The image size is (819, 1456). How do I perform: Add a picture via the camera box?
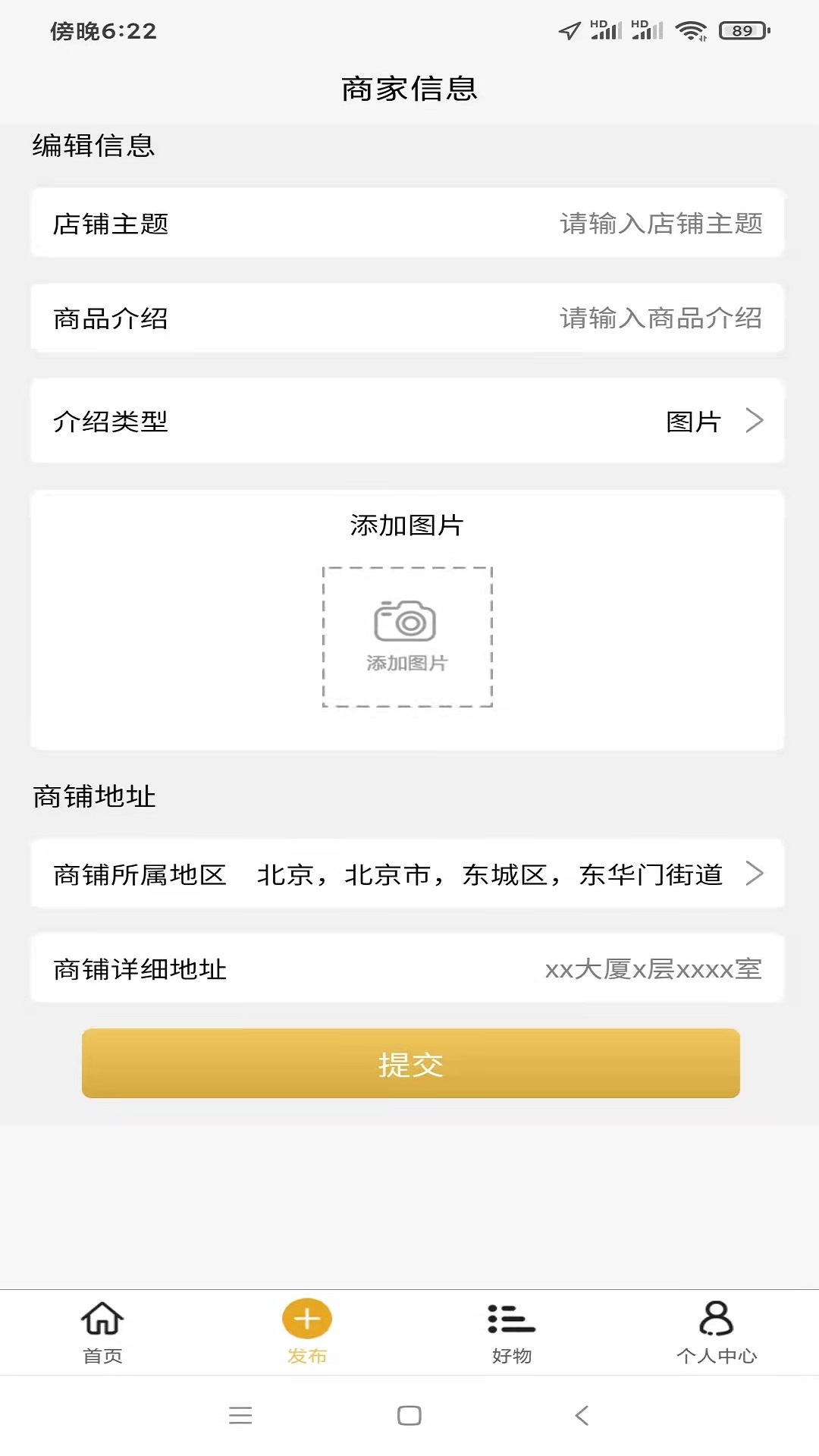pos(407,637)
